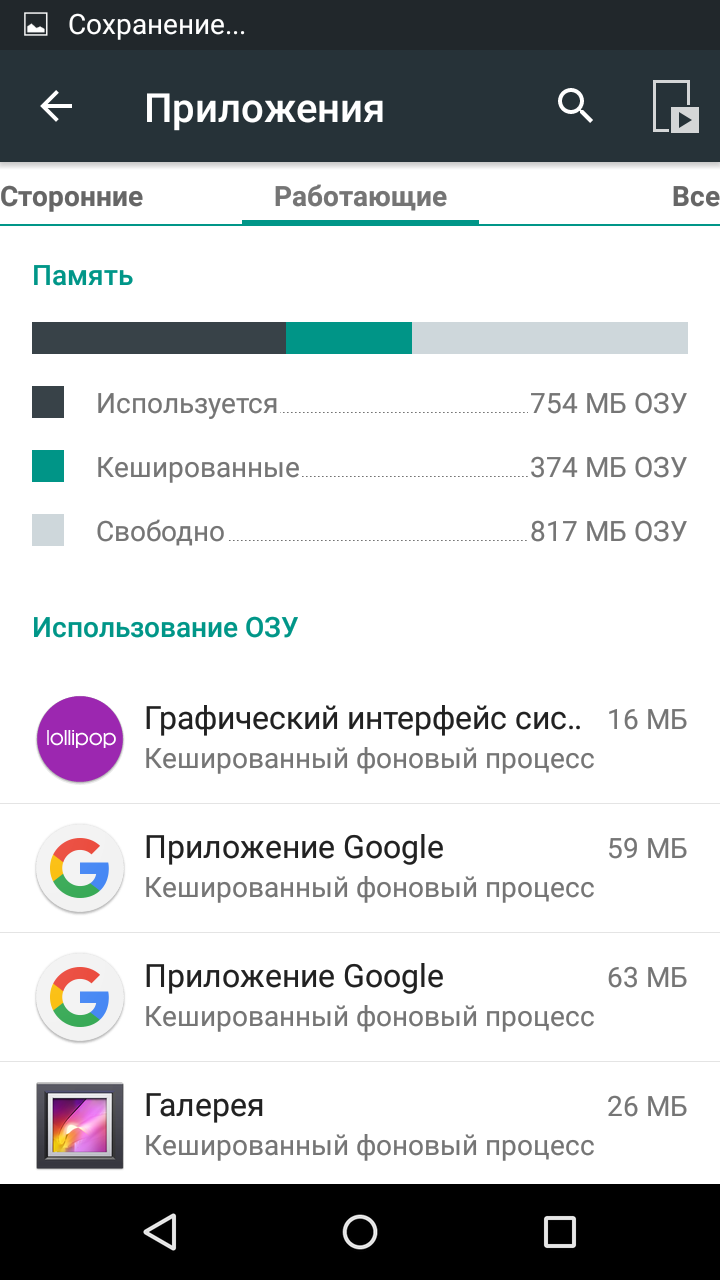Go back using the app bar arrow
This screenshot has height=1280, width=720.
coord(56,106)
